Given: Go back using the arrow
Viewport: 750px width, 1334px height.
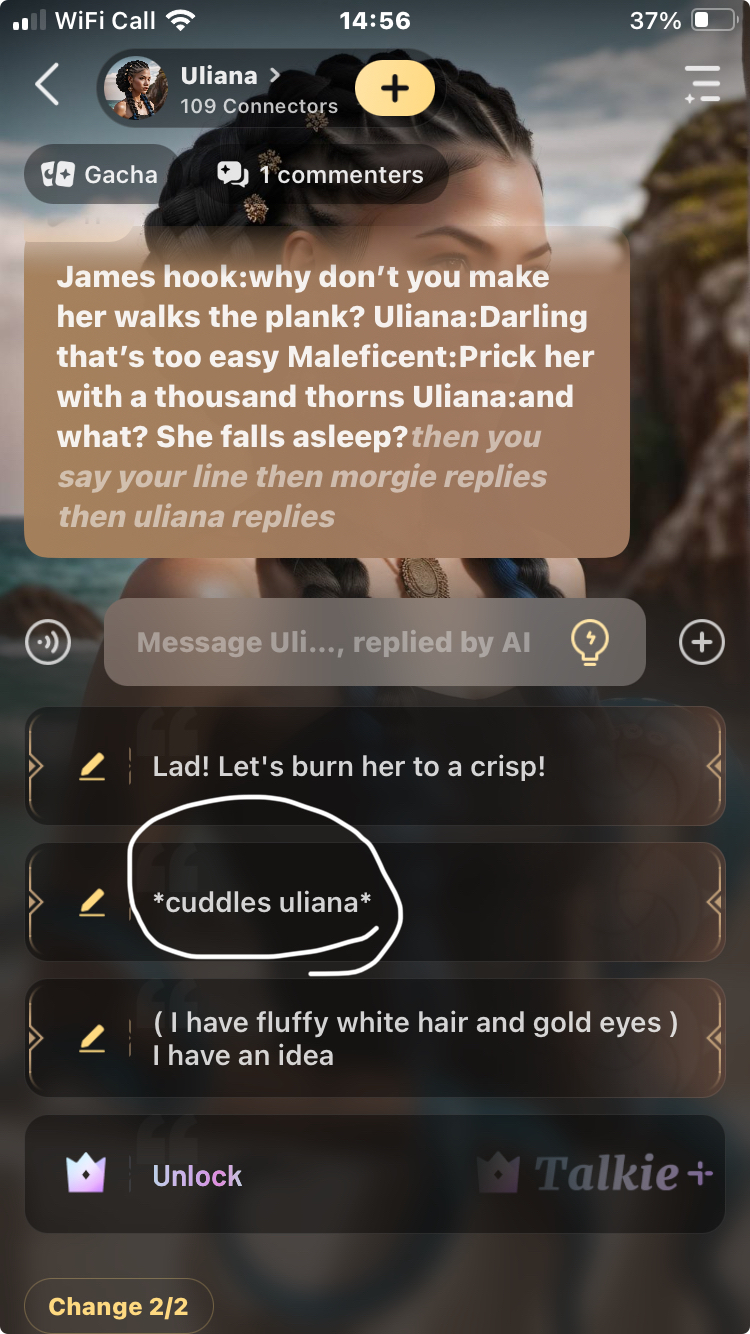Looking at the screenshot, I should 47,86.
